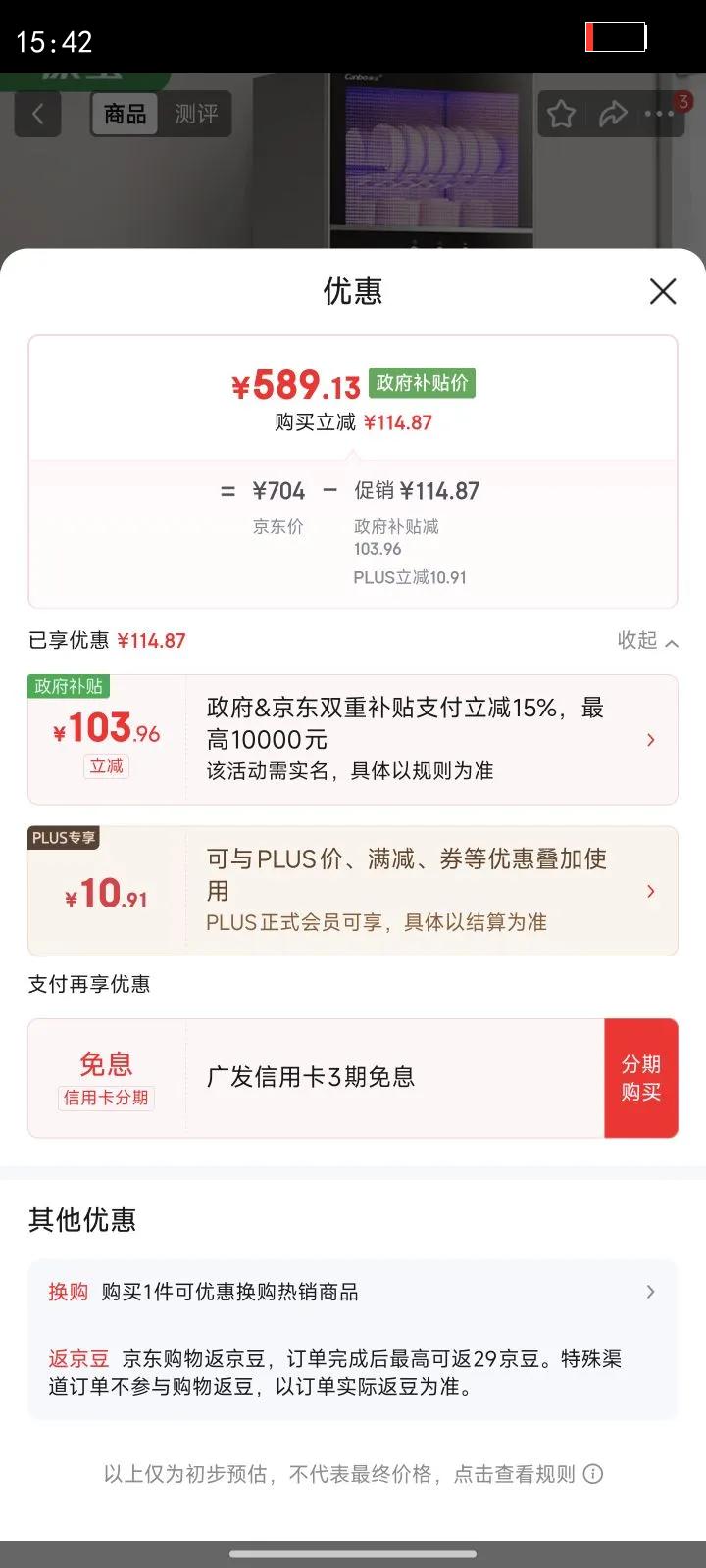706x1568 pixels.
Task: Switch to the 商品 tab
Action: 124,114
